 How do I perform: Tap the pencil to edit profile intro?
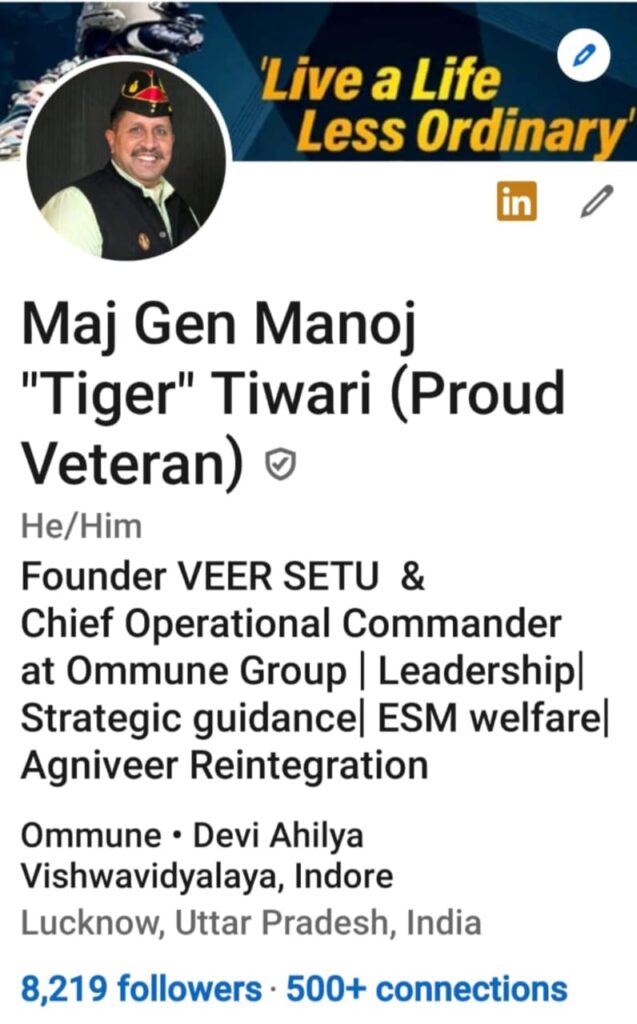(x=596, y=203)
